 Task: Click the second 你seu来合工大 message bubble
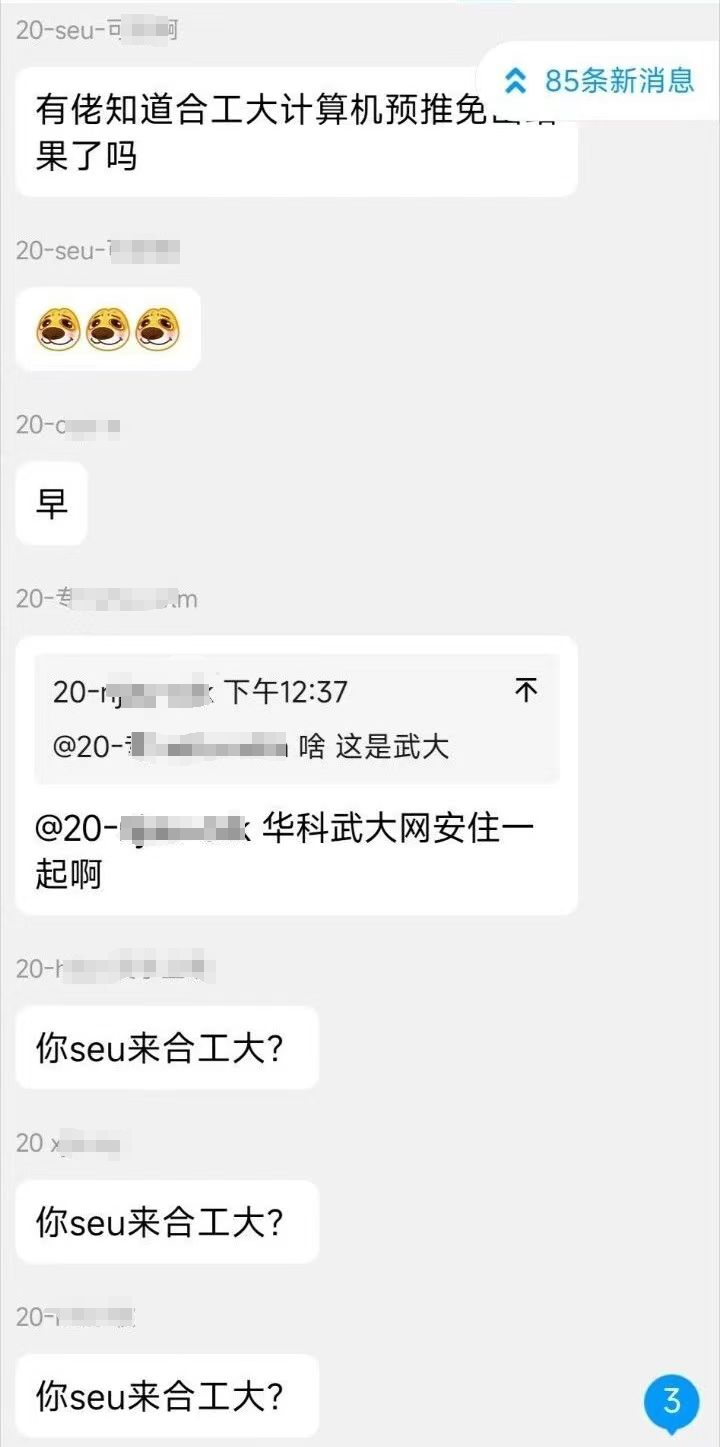[166, 1221]
